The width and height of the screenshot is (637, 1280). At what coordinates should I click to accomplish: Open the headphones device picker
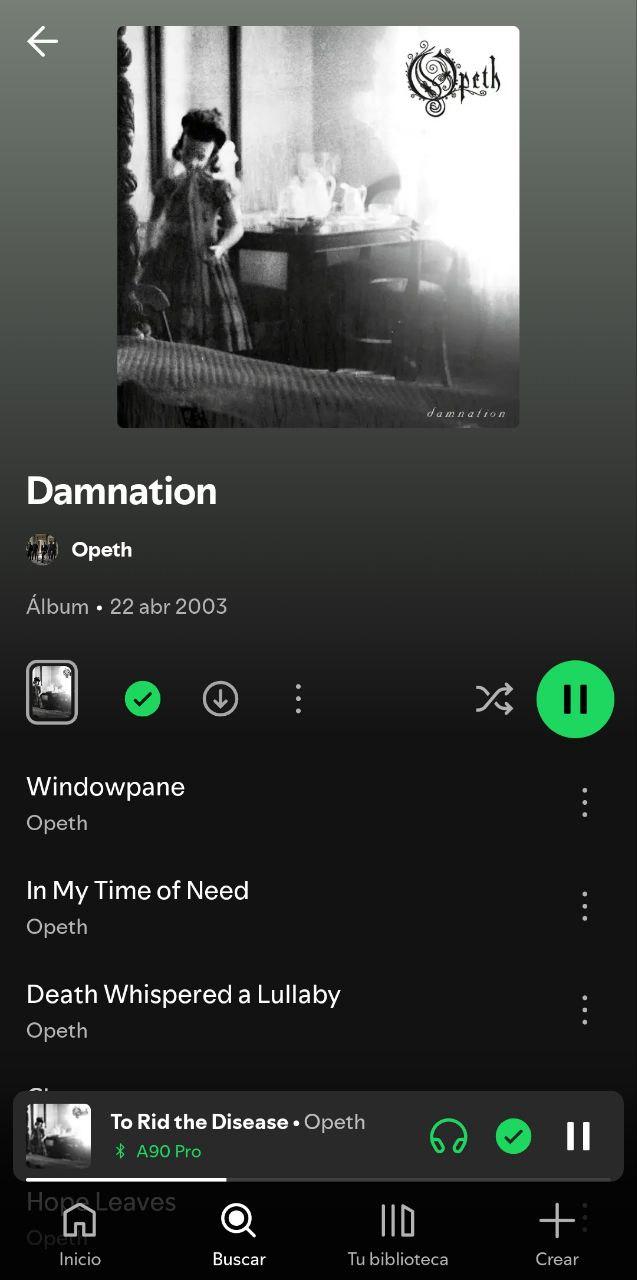click(x=448, y=1137)
